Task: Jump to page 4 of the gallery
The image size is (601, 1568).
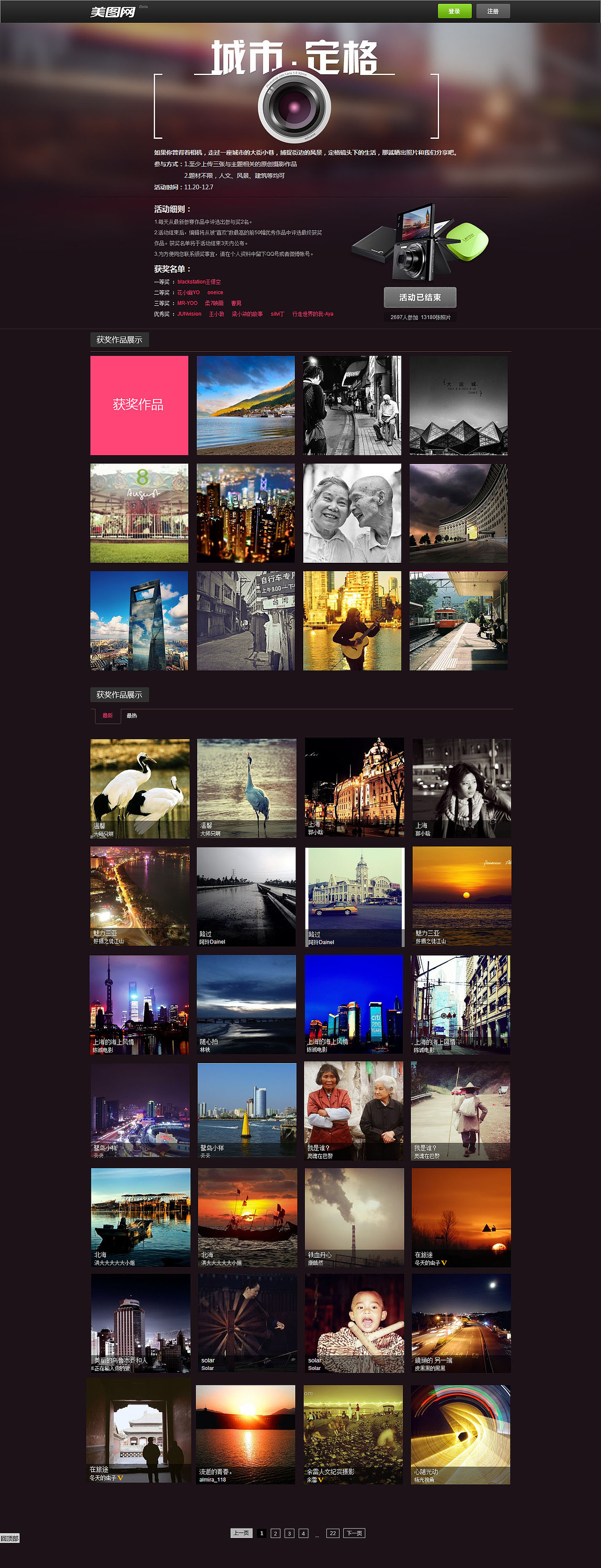Action: pos(303,1533)
